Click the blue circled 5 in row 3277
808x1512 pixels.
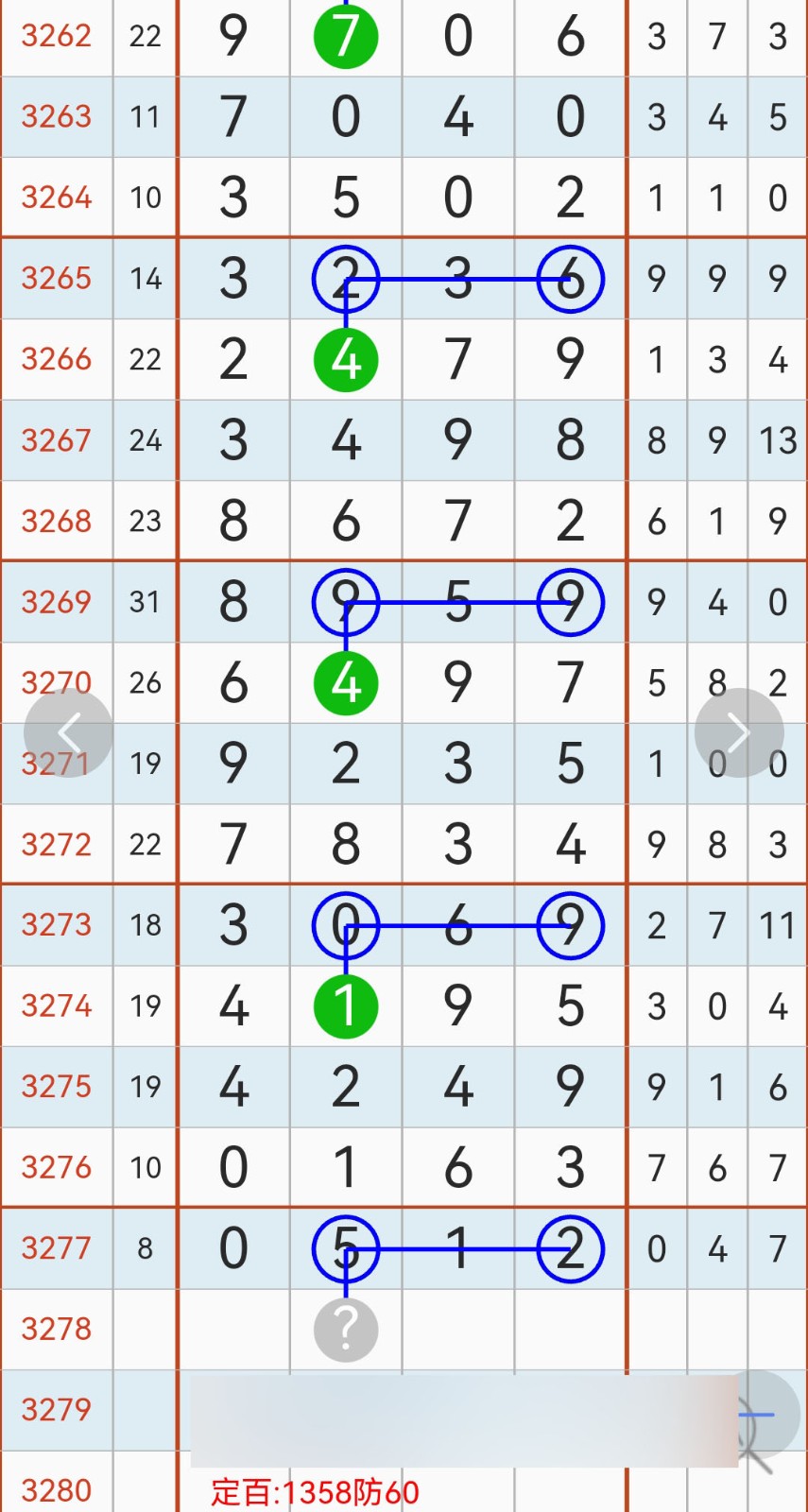point(346,1248)
